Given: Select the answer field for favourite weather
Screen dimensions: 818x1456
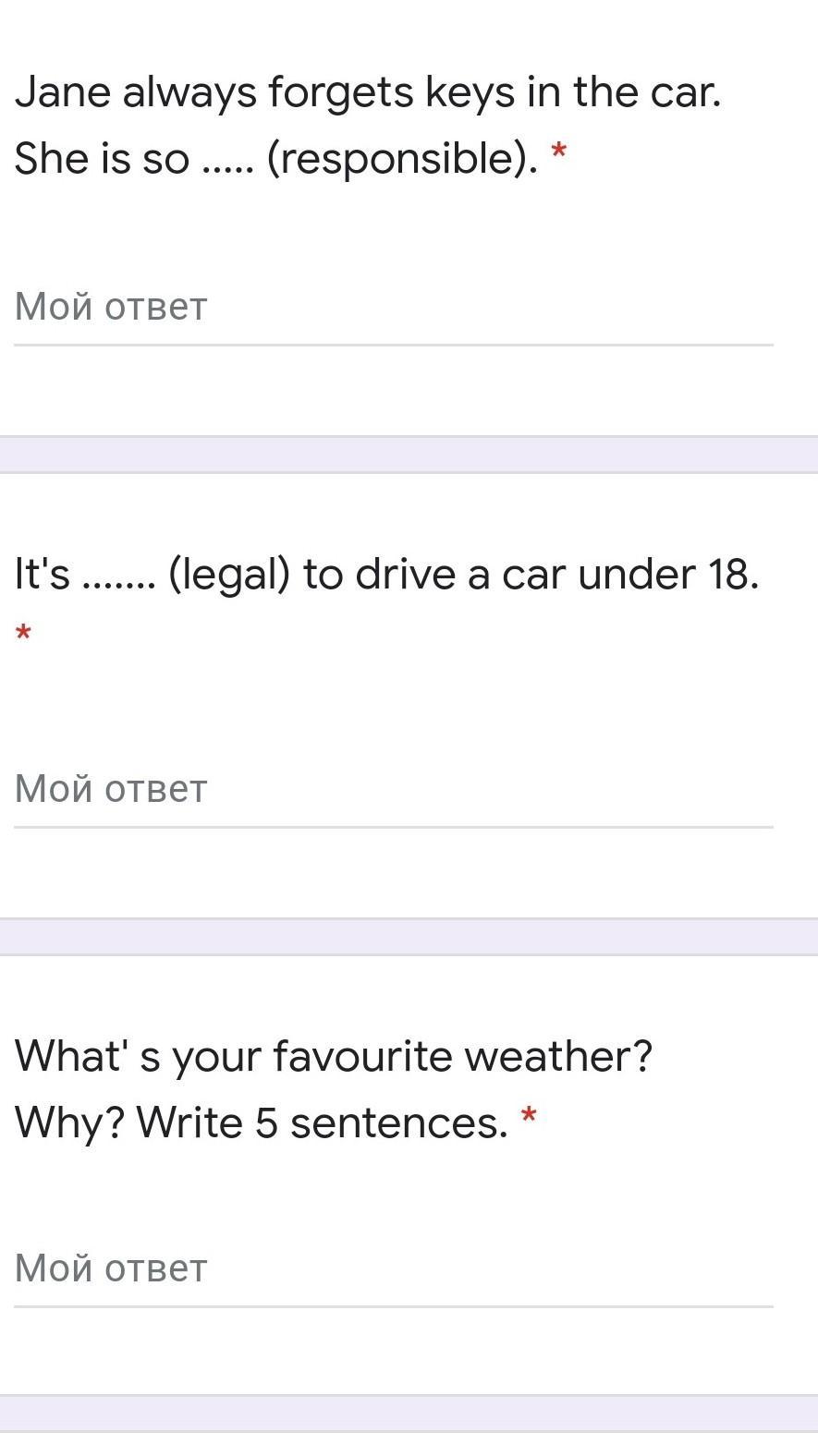Looking at the screenshot, I should point(393,1270).
